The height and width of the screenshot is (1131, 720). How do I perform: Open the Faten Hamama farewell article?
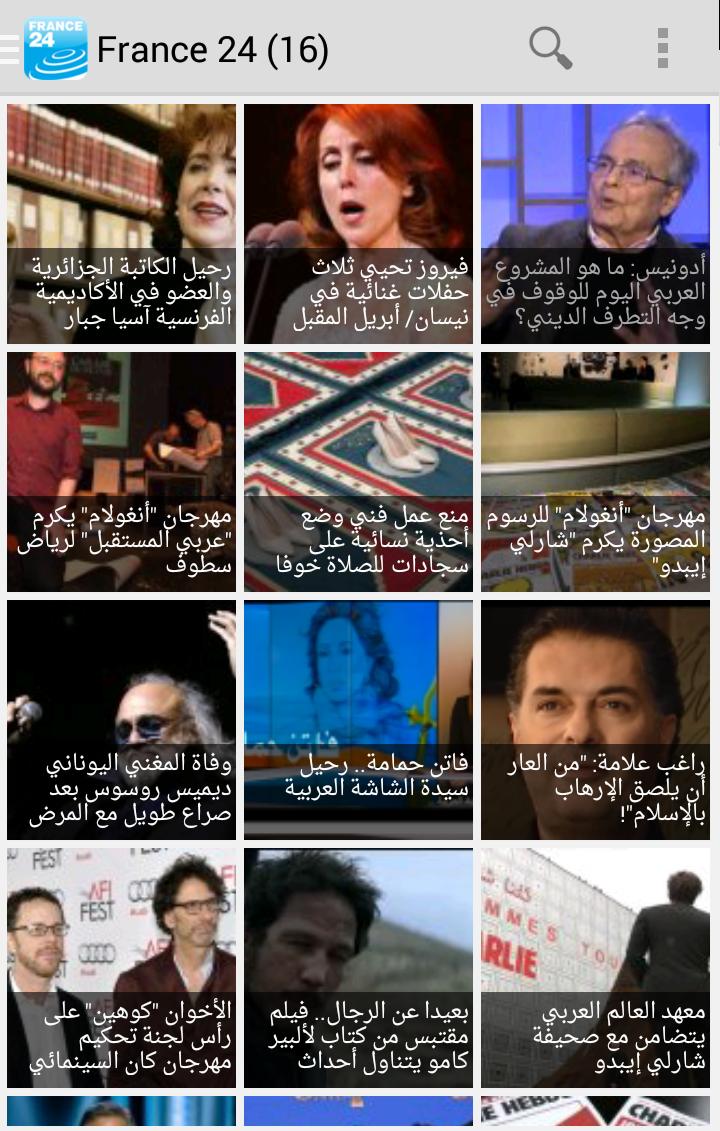coord(357,720)
